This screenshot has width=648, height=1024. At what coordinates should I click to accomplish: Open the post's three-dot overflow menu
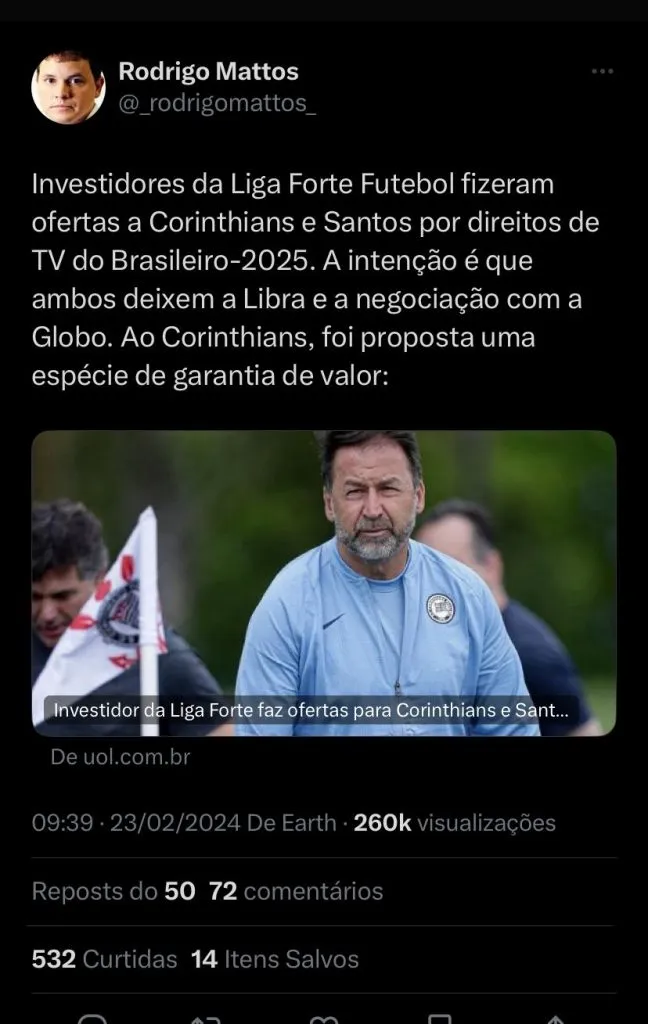(x=602, y=72)
